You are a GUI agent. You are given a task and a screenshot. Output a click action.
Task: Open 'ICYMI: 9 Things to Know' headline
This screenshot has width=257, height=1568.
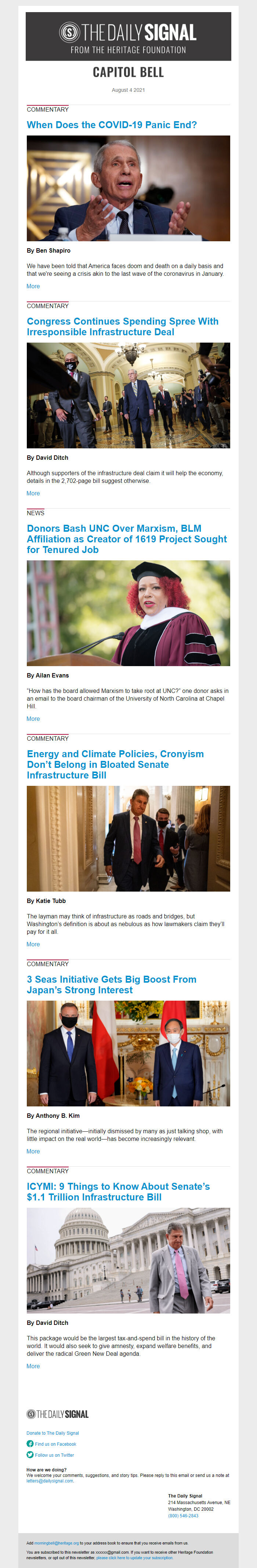click(x=118, y=1191)
